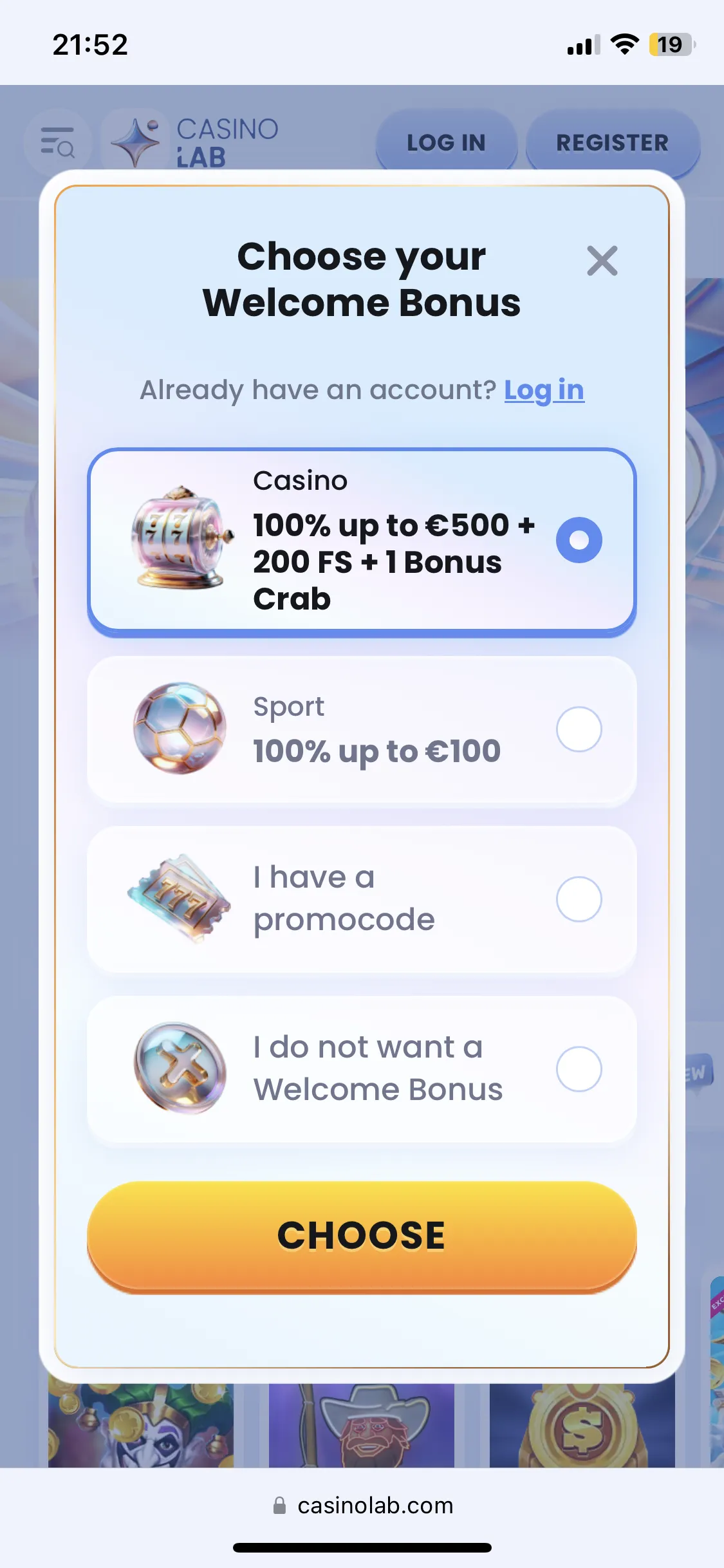Image resolution: width=724 pixels, height=1568 pixels.
Task: Close the Welcome Bonus dialog
Action: (602, 261)
